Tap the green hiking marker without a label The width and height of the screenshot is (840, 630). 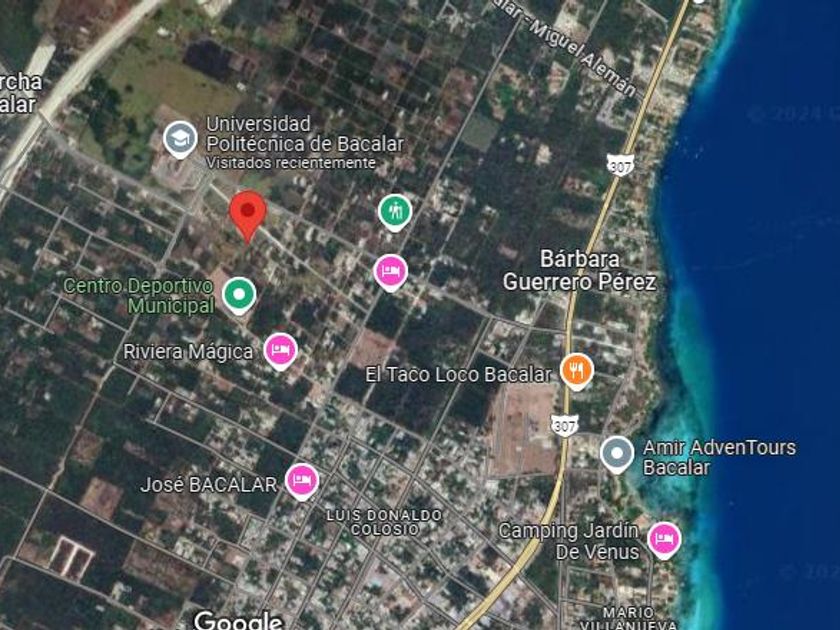[395, 212]
